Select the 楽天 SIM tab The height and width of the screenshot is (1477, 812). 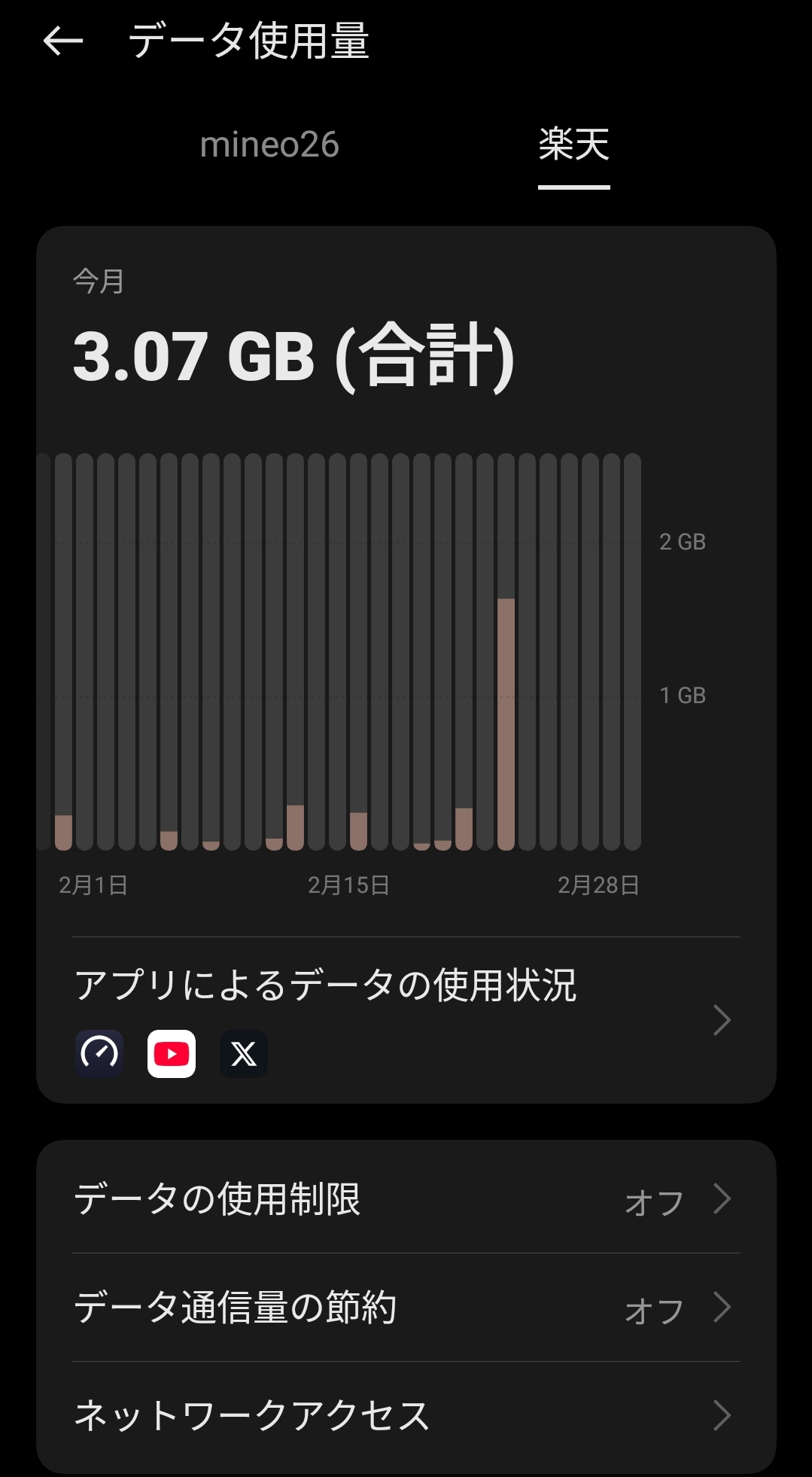[573, 145]
